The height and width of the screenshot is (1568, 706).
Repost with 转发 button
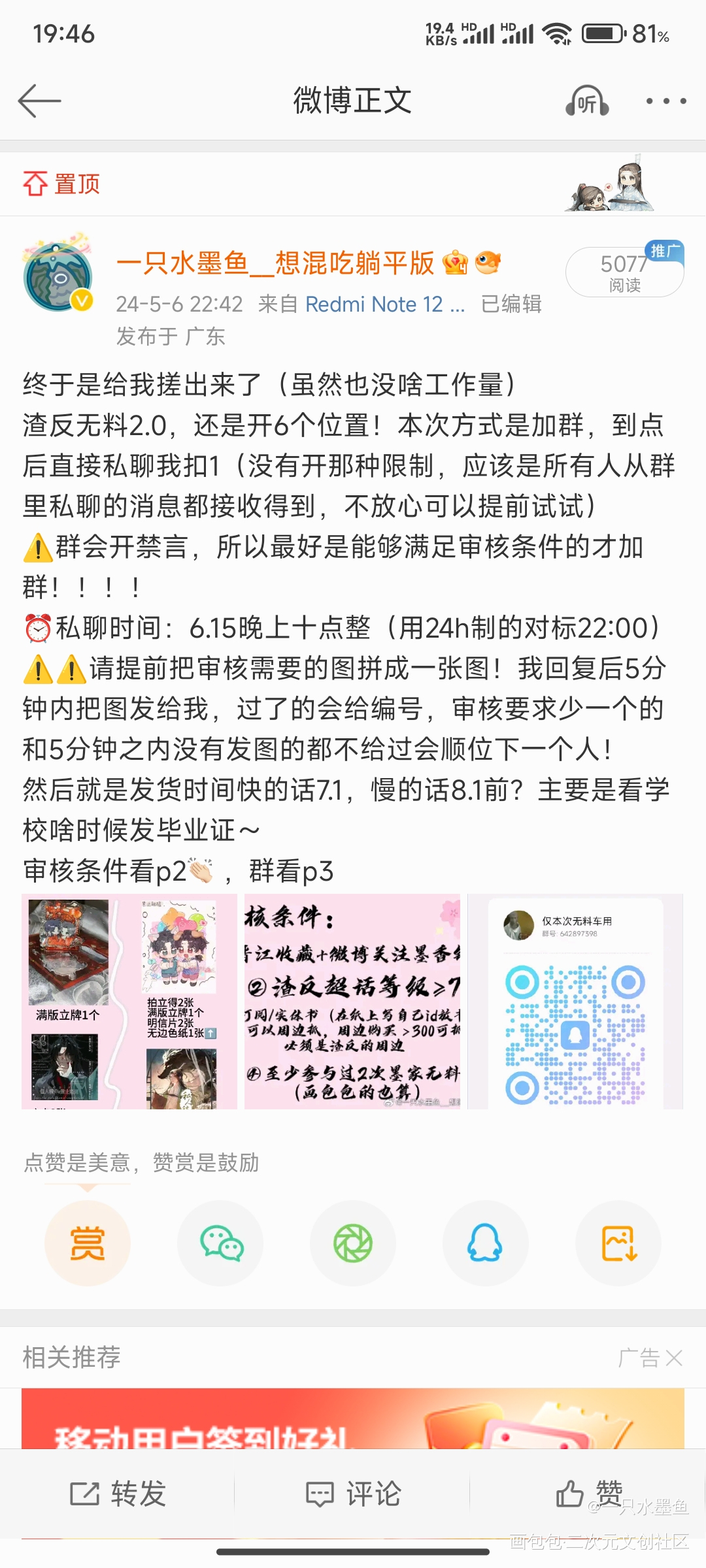(x=118, y=1494)
